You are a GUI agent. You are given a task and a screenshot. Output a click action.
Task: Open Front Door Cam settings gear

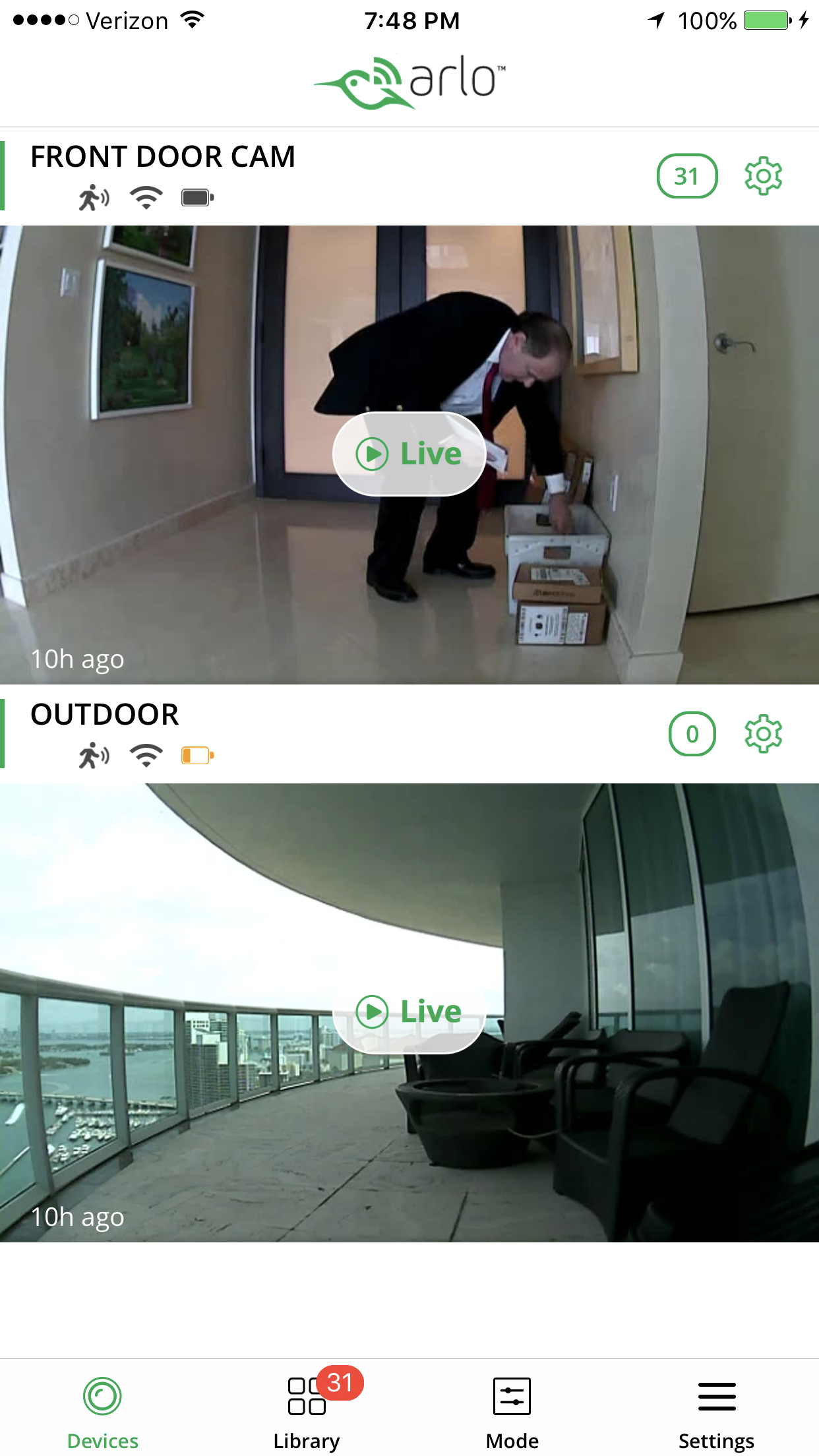pos(763,176)
